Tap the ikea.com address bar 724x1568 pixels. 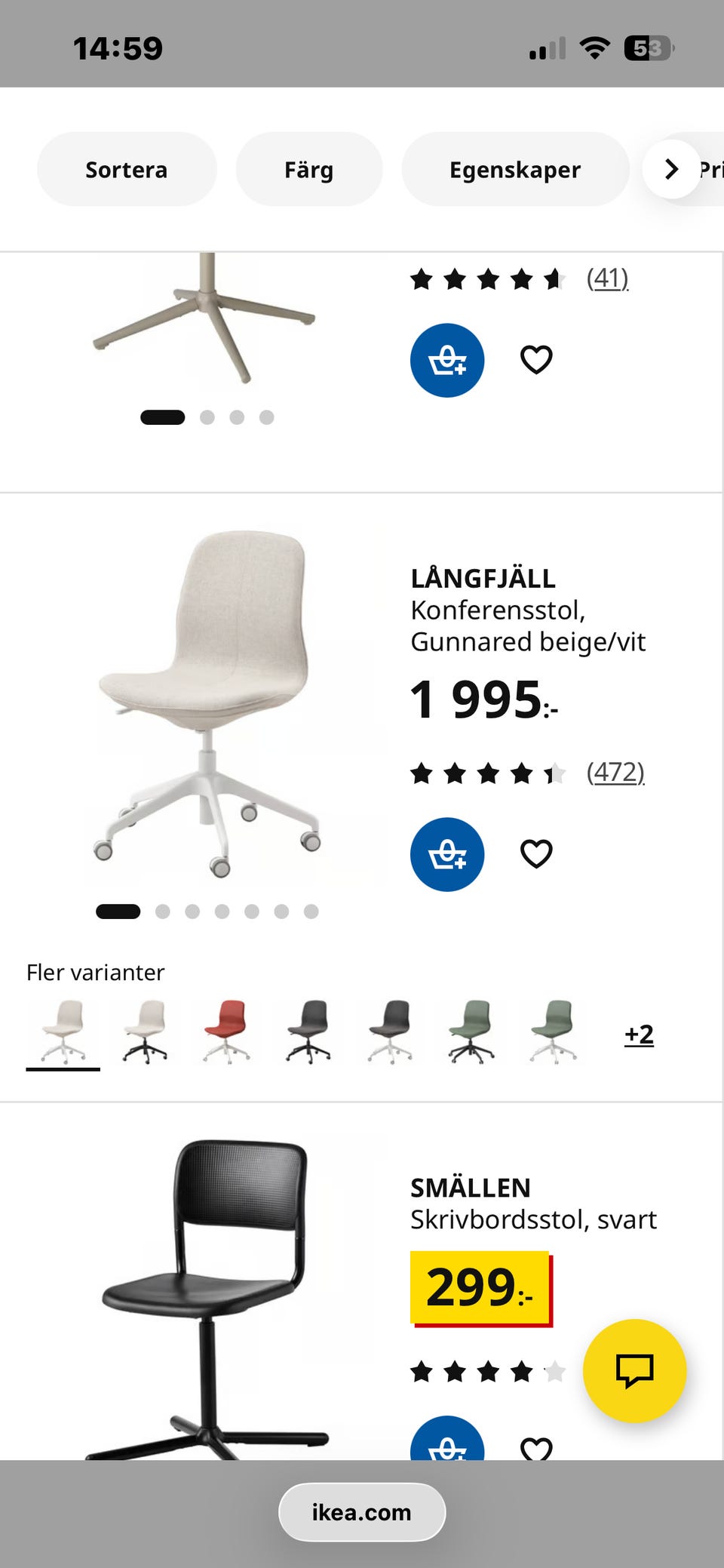tap(361, 1511)
